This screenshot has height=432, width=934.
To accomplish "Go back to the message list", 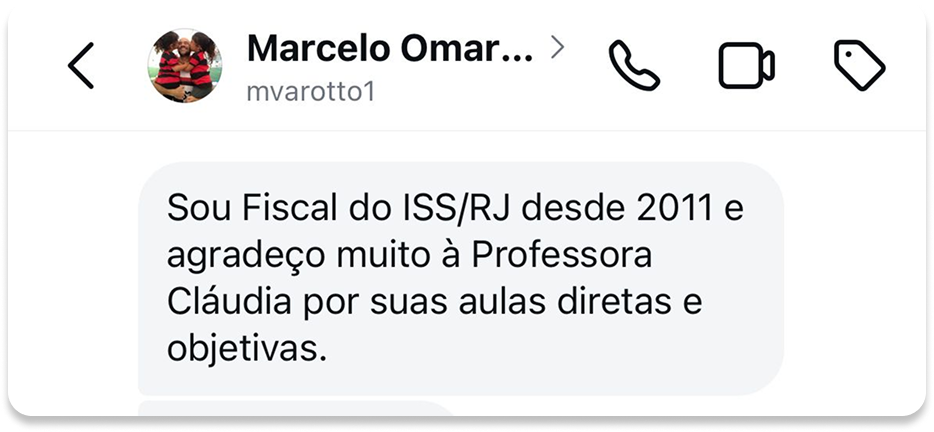I will point(81,67).
